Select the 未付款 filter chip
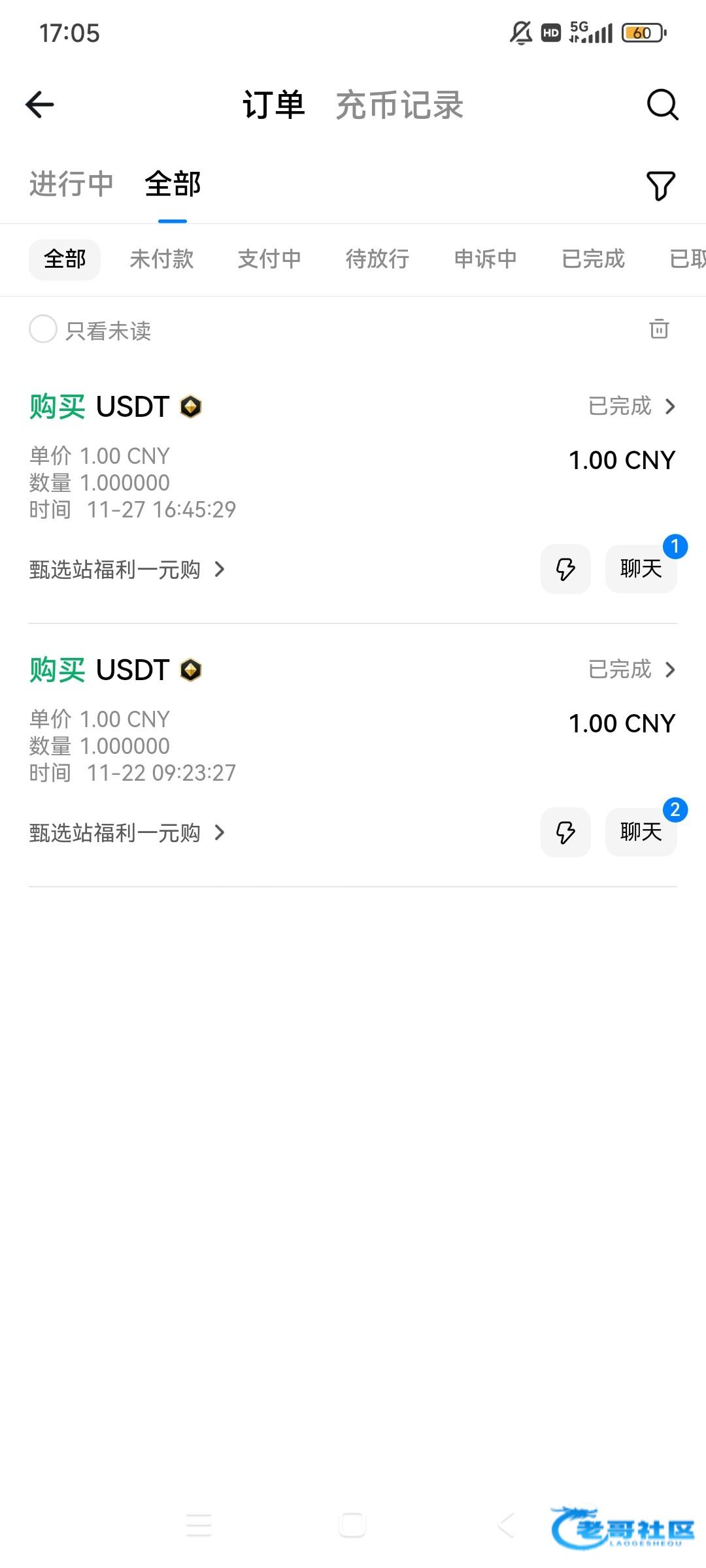 point(161,259)
